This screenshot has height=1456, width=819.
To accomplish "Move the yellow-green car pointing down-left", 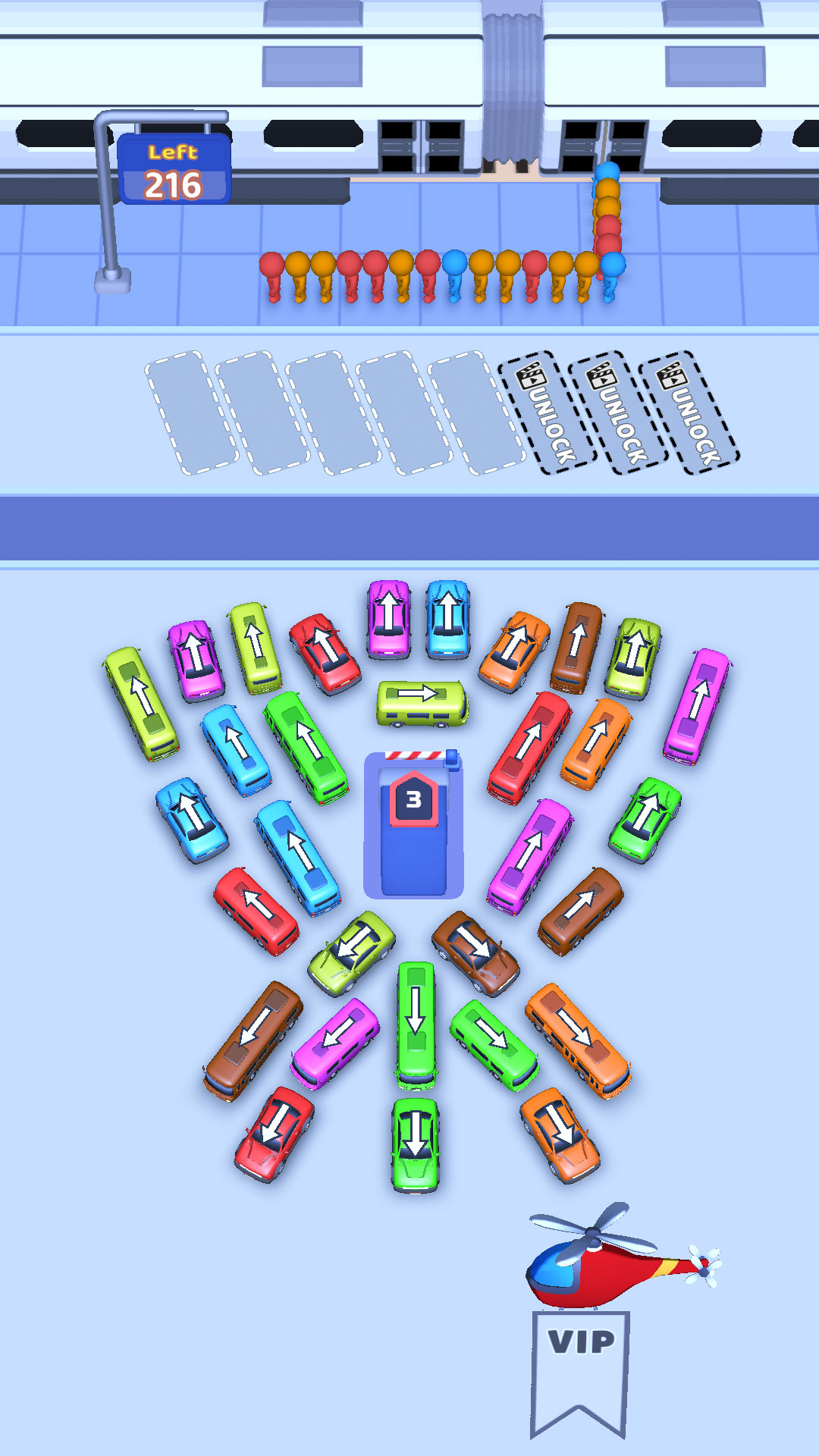I will (351, 952).
